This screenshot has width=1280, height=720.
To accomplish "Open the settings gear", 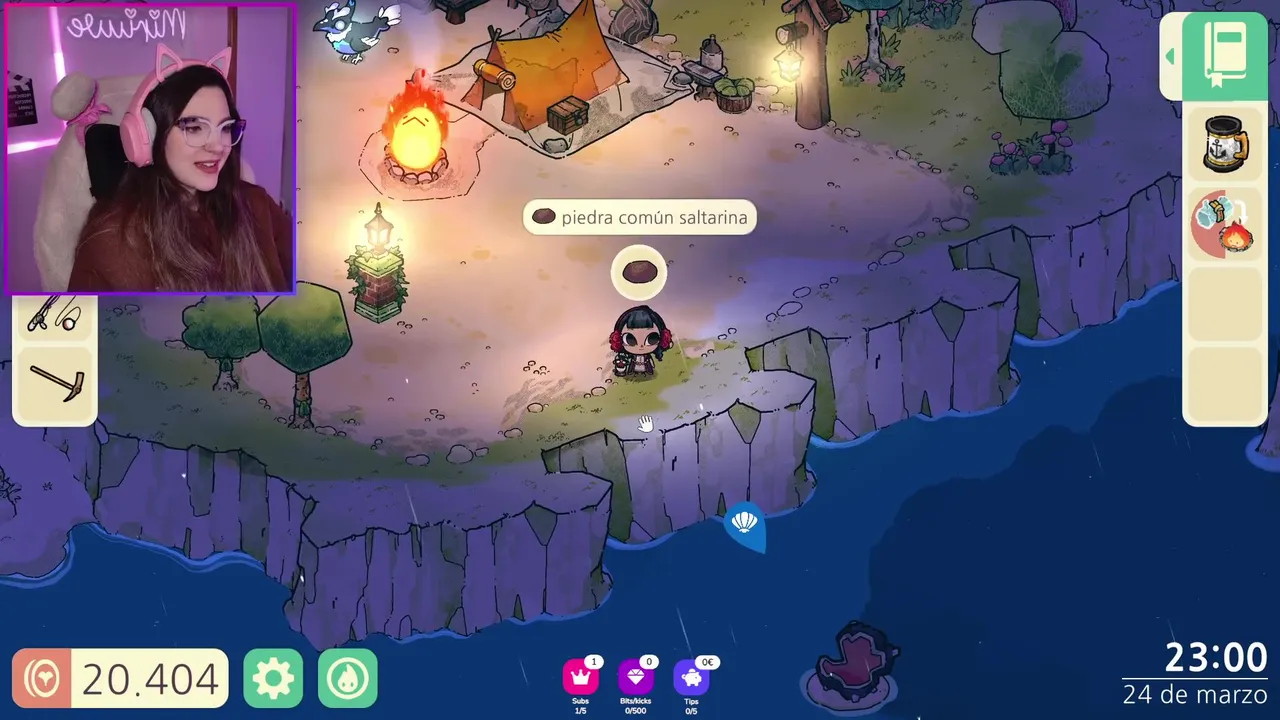I will pos(273,678).
